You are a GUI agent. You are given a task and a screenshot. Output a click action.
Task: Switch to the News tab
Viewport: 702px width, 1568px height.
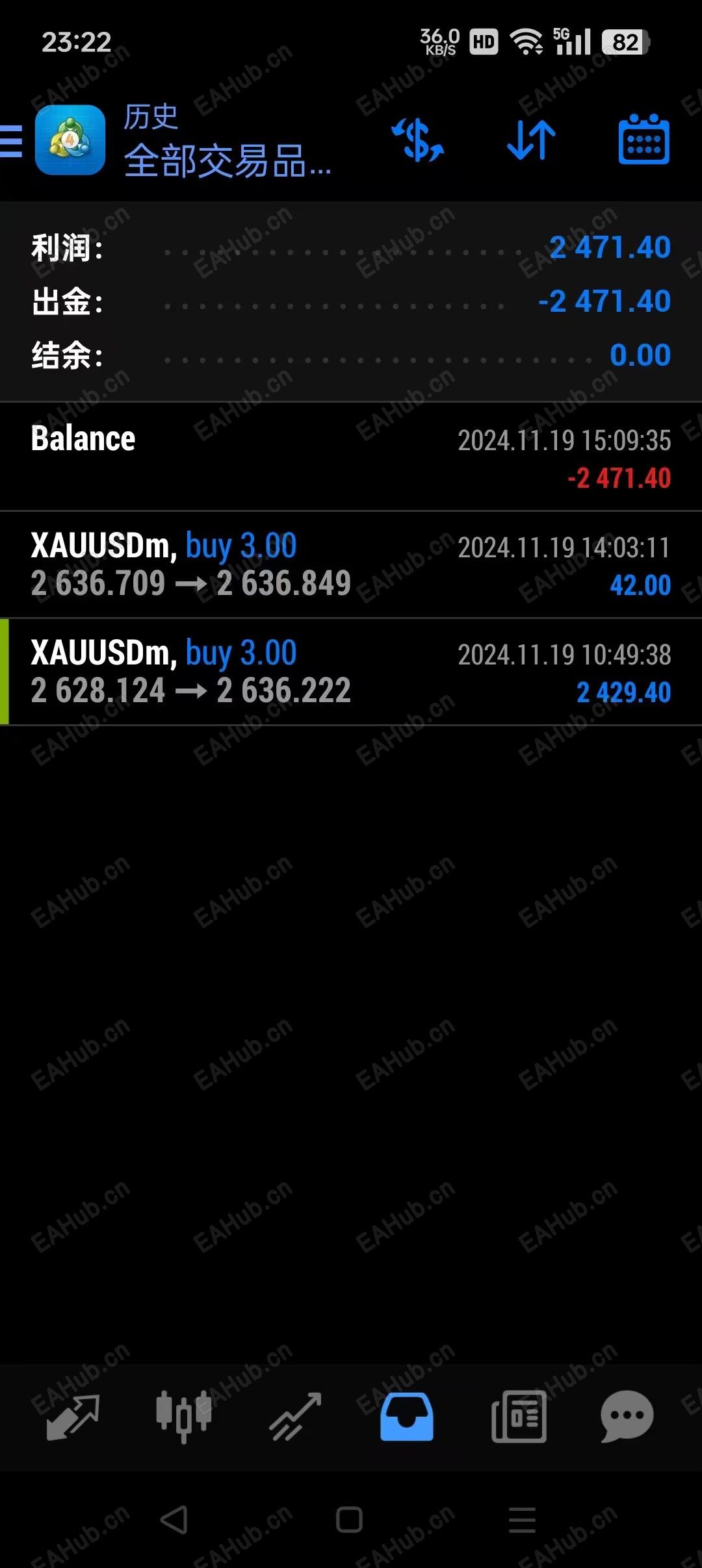point(519,1416)
